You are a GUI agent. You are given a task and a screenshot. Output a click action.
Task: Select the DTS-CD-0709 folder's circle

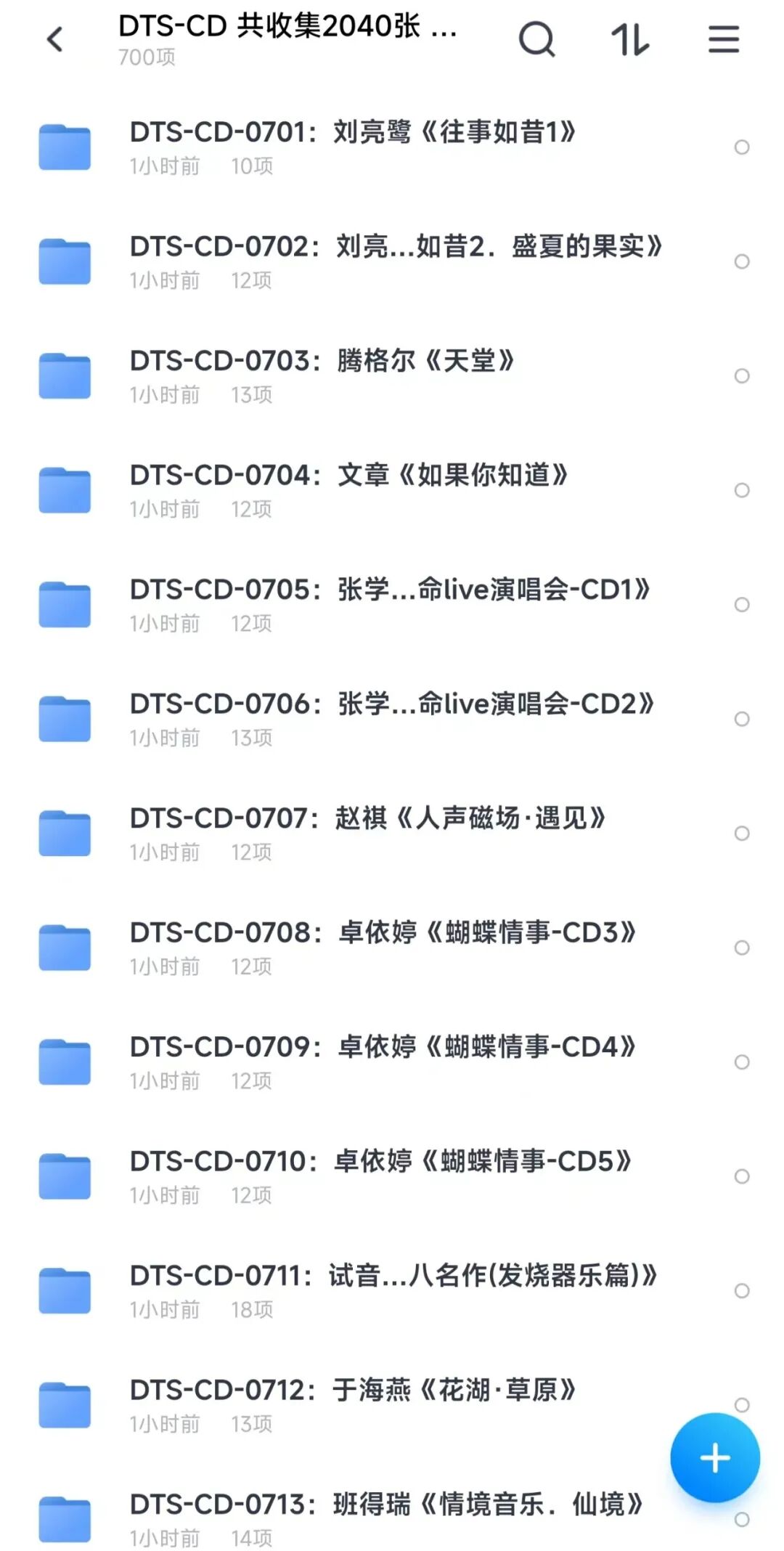[741, 1062]
